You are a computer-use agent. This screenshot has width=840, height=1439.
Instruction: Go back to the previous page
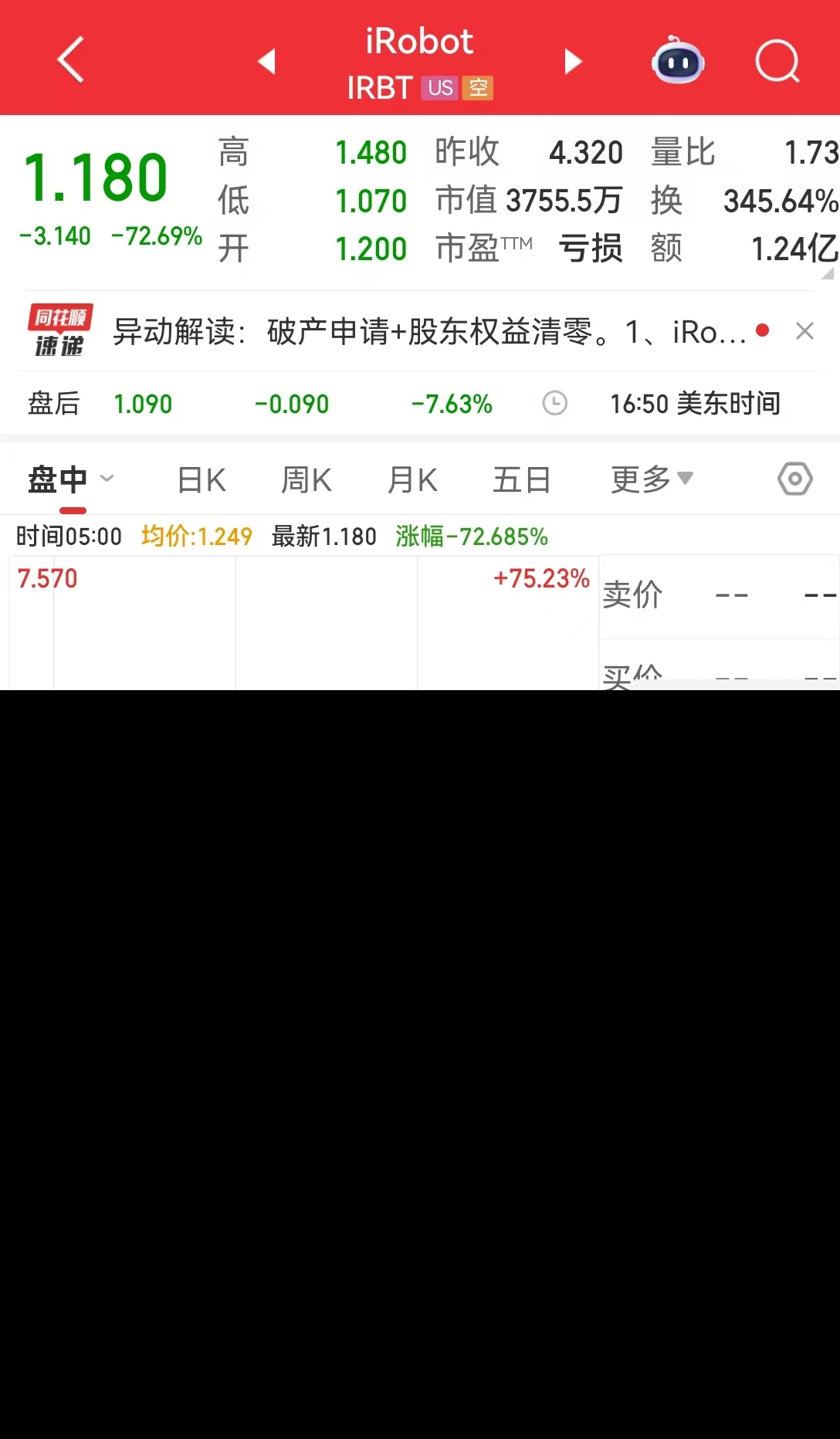coord(70,60)
